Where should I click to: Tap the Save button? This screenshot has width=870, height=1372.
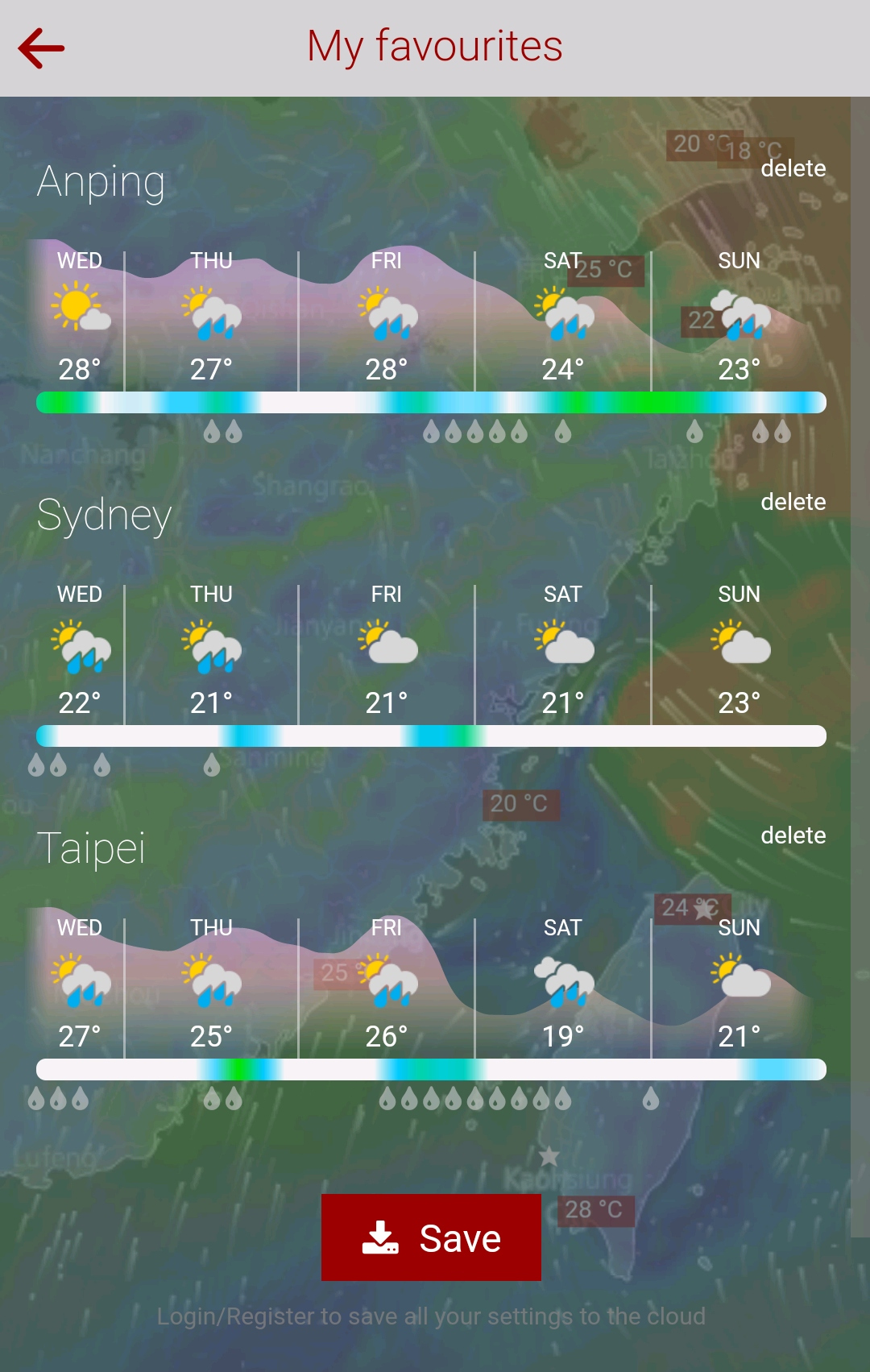tap(431, 1237)
